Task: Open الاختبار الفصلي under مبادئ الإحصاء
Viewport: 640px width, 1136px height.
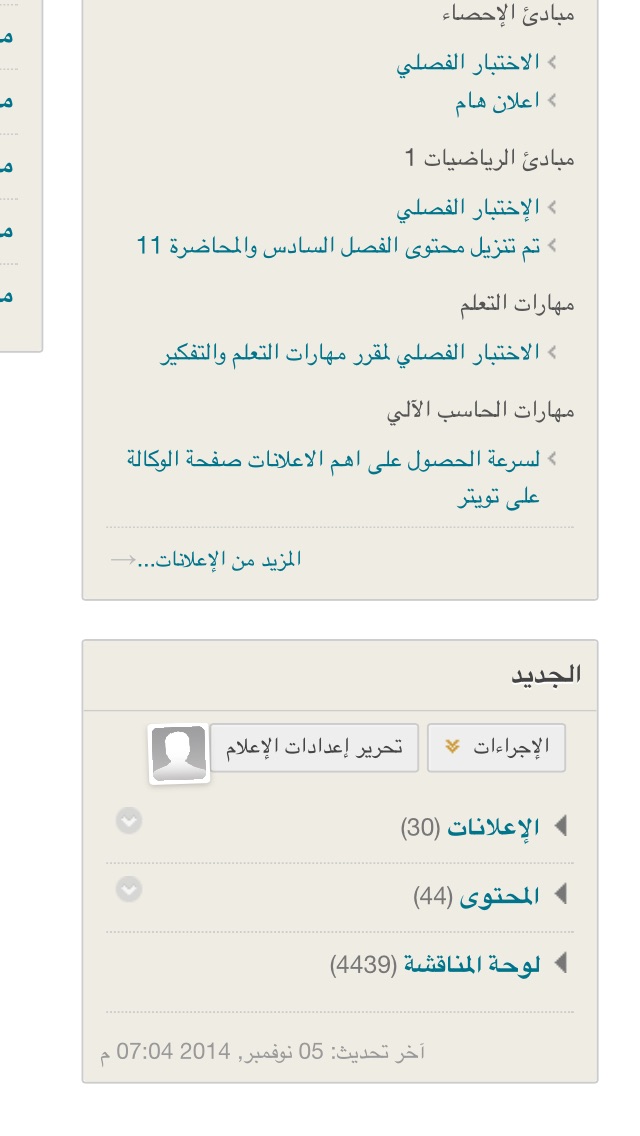Action: pos(467,63)
